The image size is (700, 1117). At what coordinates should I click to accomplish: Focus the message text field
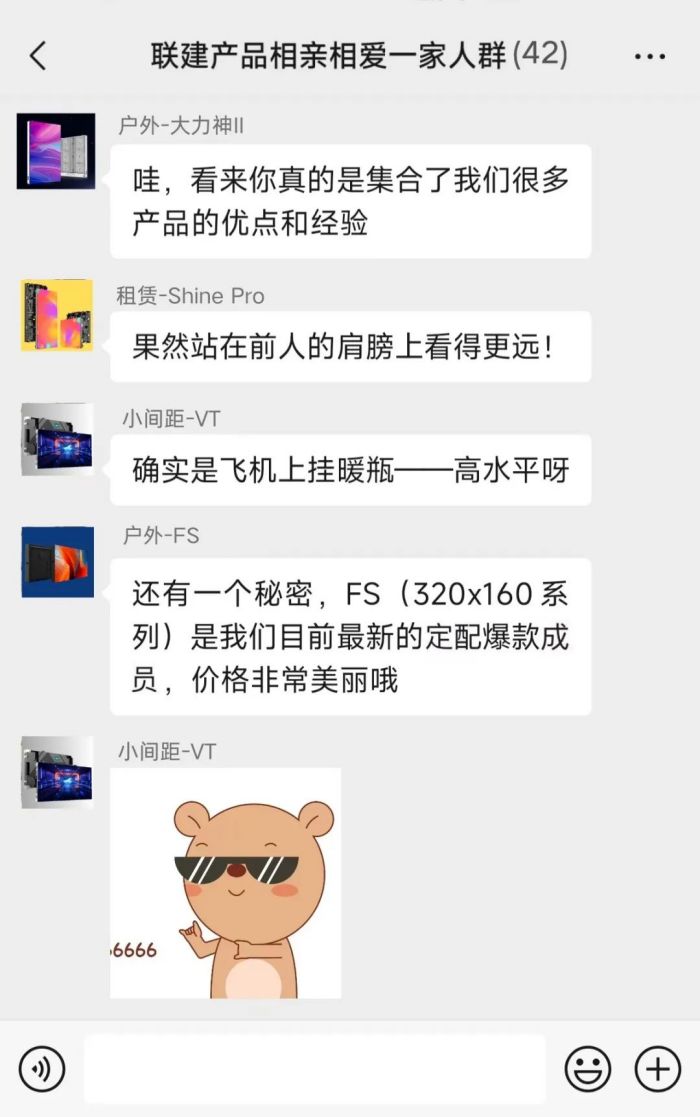314,1069
